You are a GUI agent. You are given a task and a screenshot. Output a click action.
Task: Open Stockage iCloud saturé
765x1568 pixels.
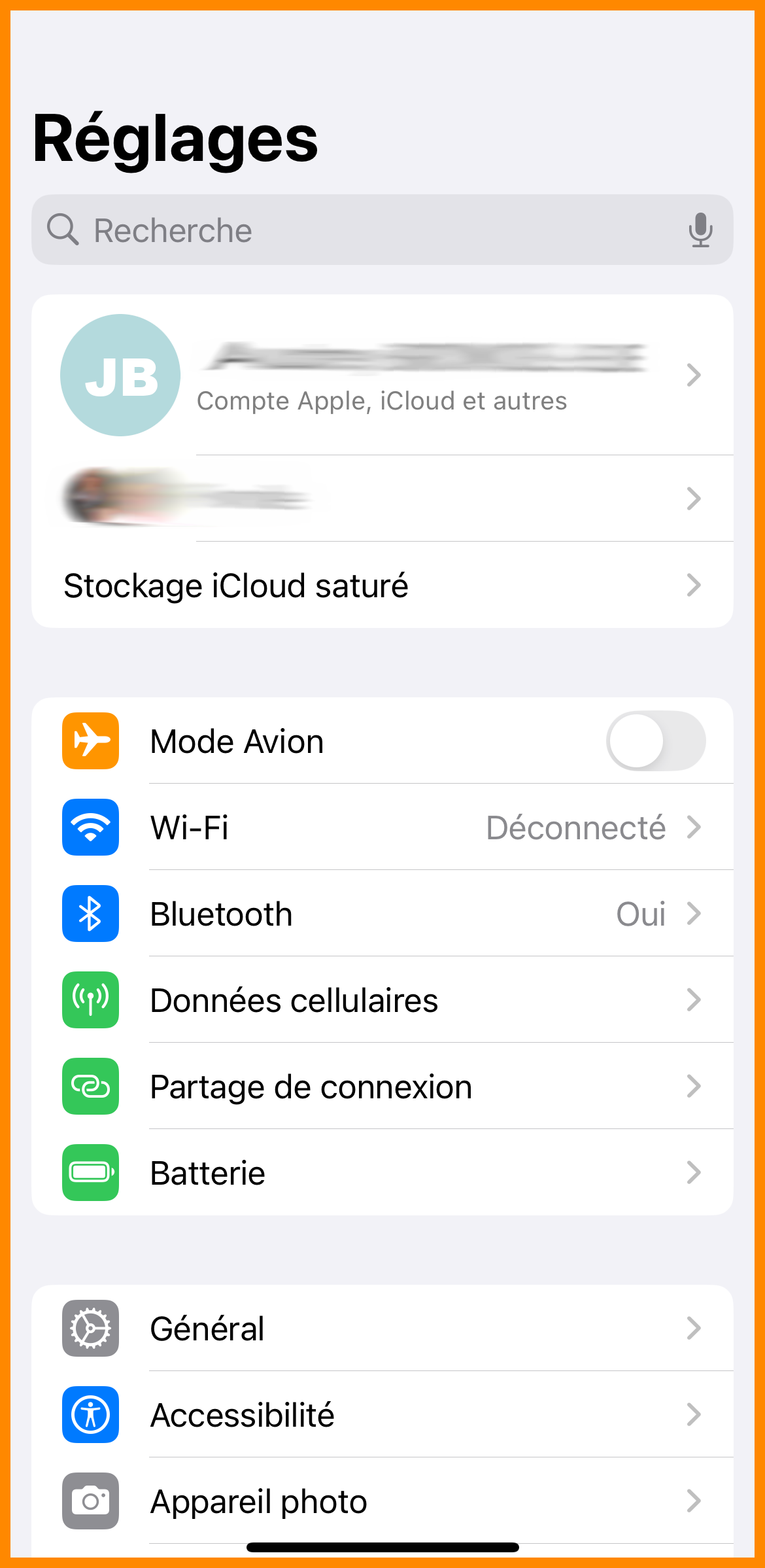pyautogui.click(x=382, y=585)
